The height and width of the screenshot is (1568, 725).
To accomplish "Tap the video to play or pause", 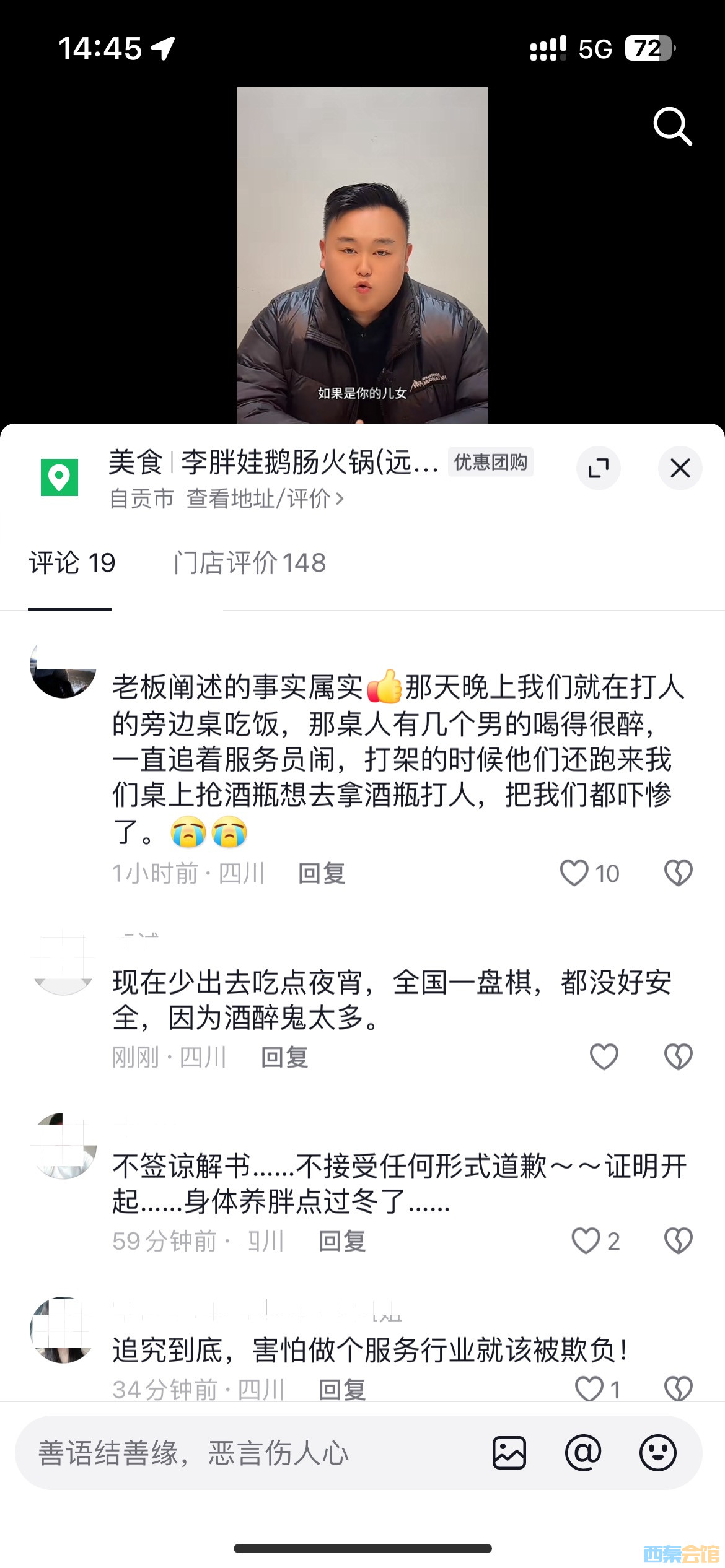I will 362,255.
